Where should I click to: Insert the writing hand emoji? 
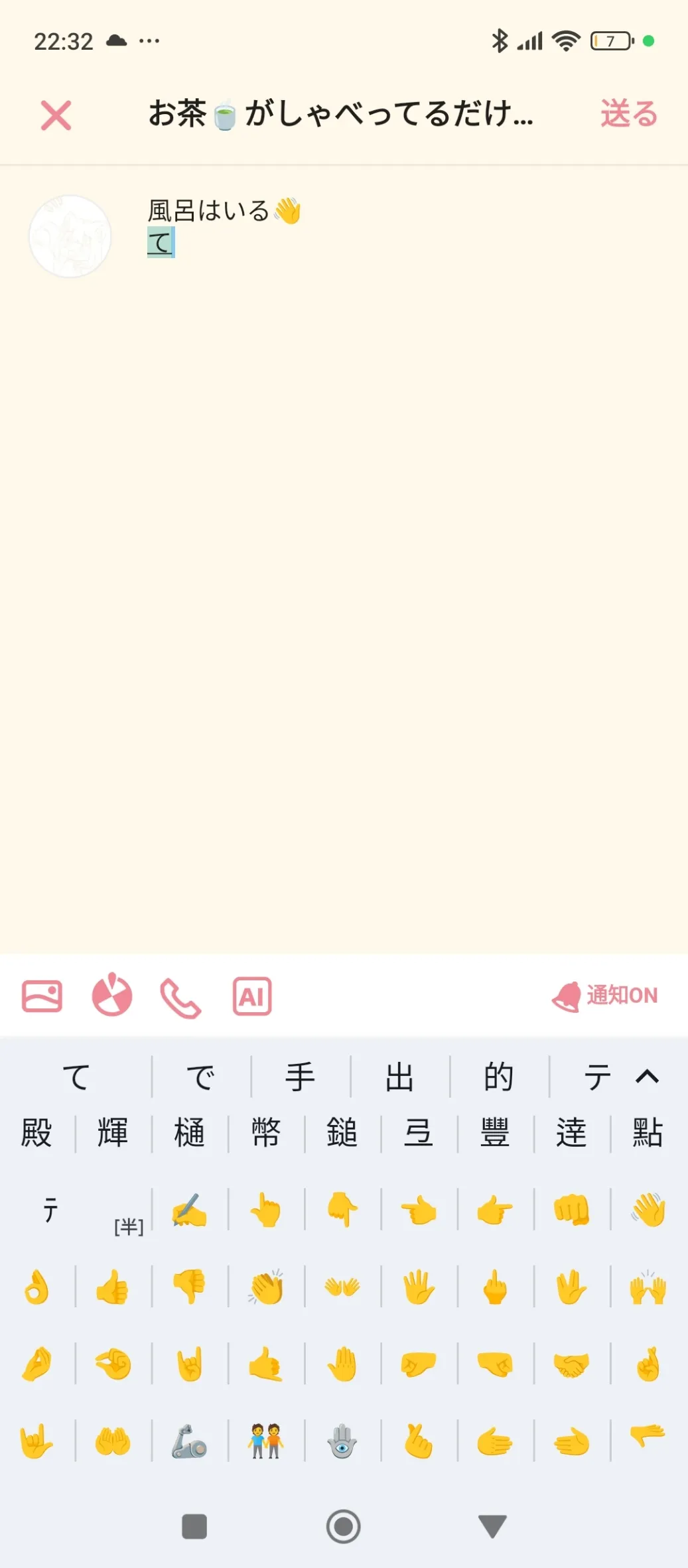tap(190, 1210)
